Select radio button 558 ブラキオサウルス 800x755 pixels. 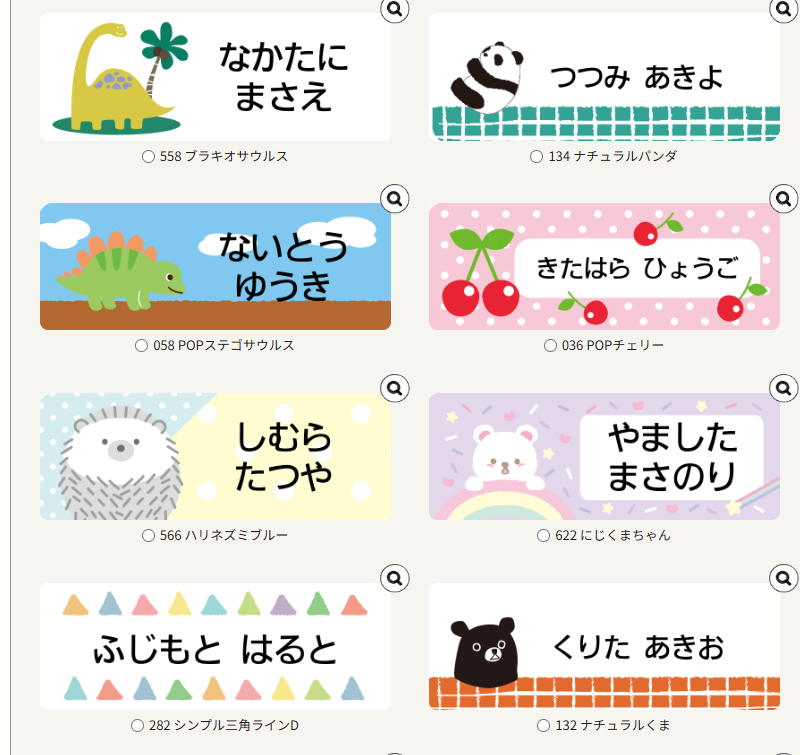pos(149,157)
